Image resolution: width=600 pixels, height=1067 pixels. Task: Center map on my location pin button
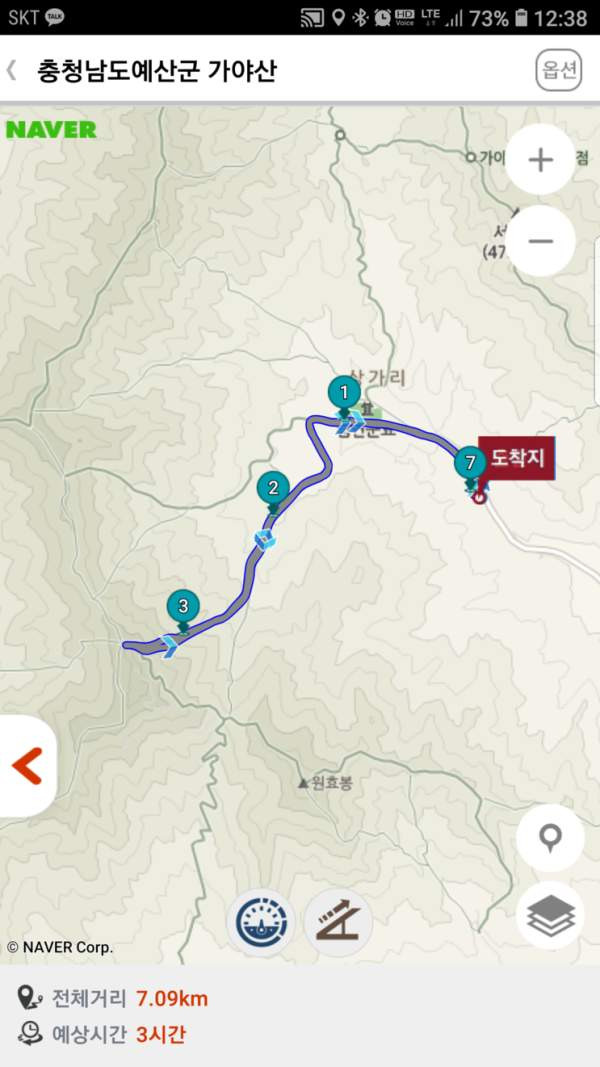(550, 838)
